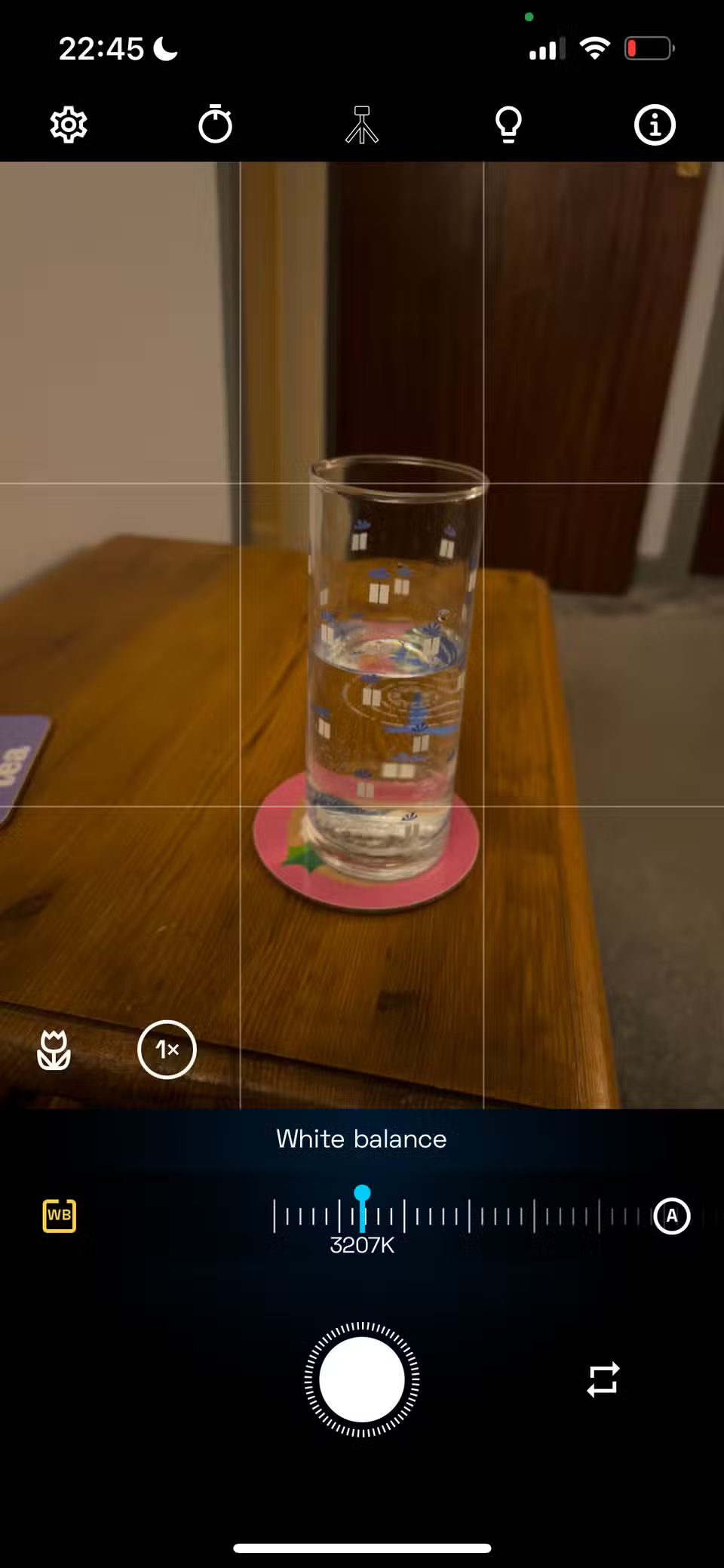Change the 1× zoom level
Image resolution: width=724 pixels, height=1568 pixels.
[167, 1050]
